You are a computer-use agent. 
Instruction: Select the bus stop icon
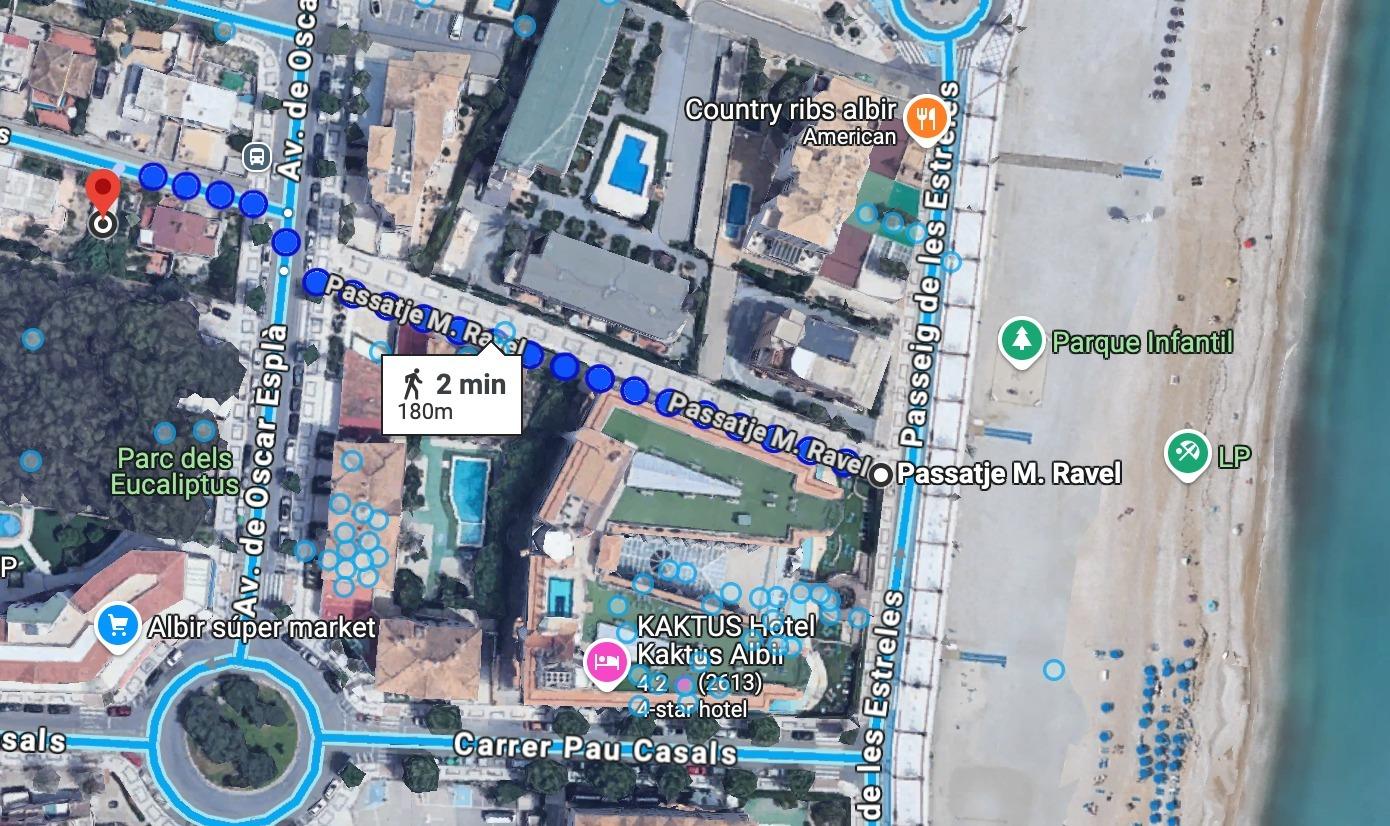257,156
